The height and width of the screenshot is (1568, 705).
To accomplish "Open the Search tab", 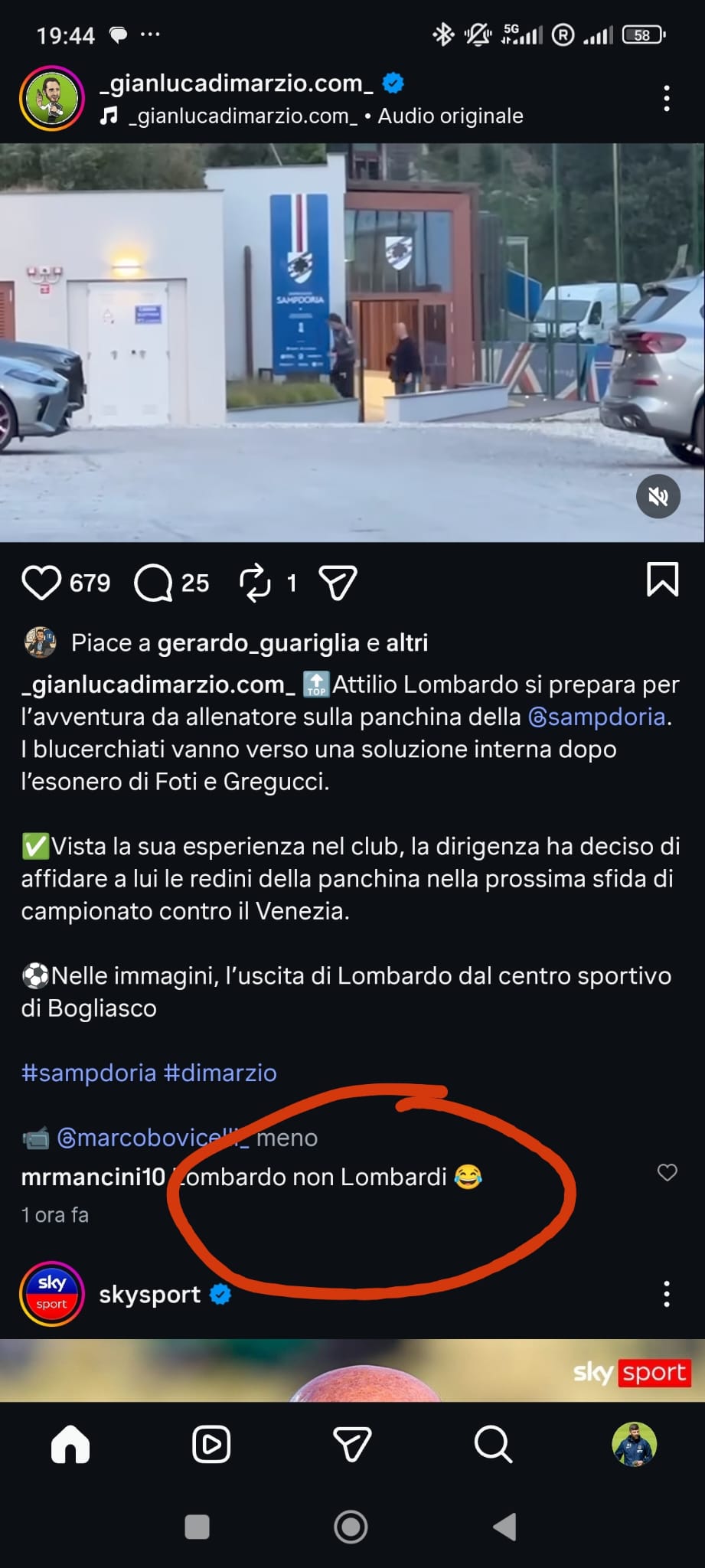I will 493,1445.
